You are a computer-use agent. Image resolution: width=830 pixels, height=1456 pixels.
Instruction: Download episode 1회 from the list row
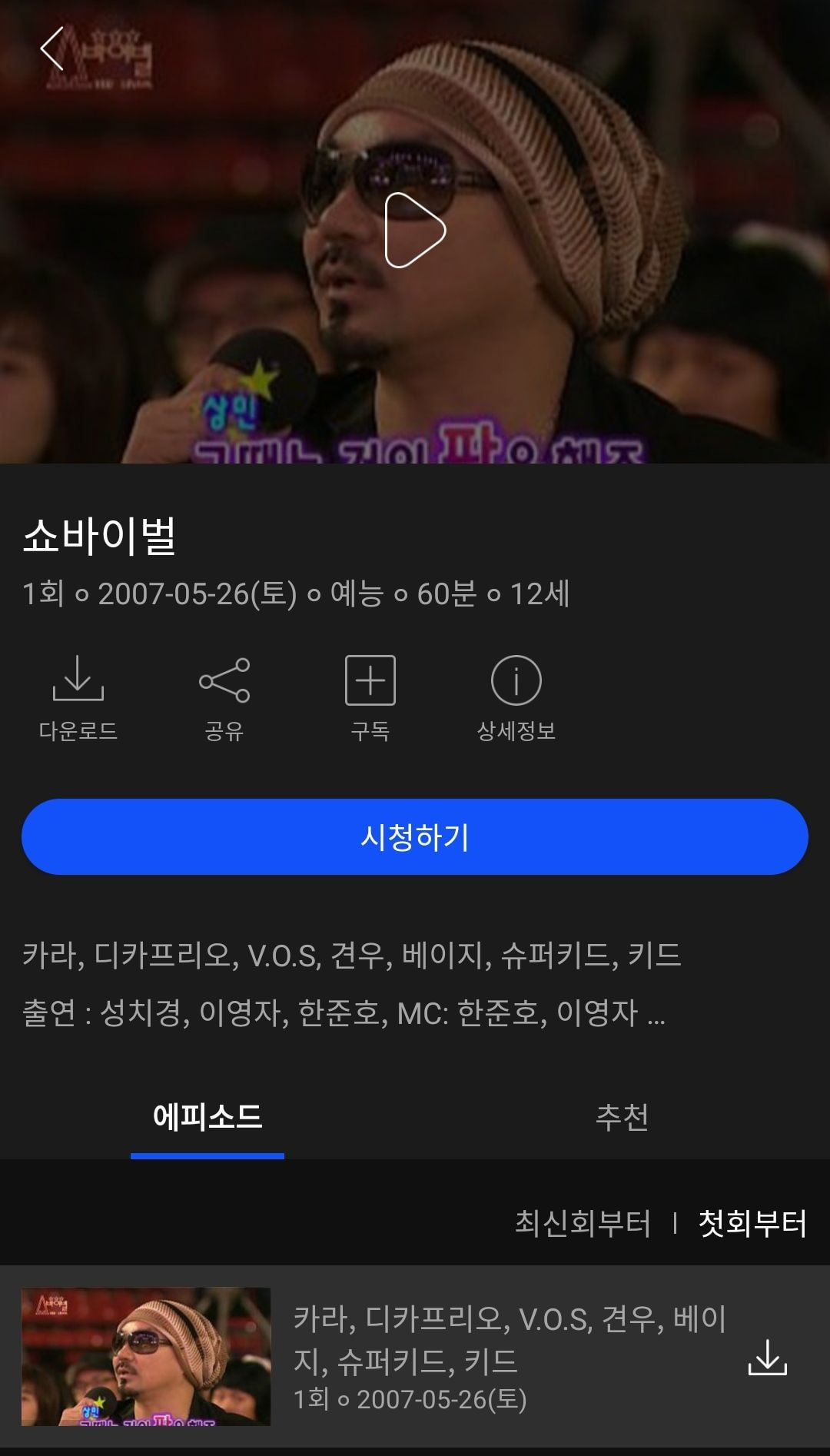[x=767, y=1357]
